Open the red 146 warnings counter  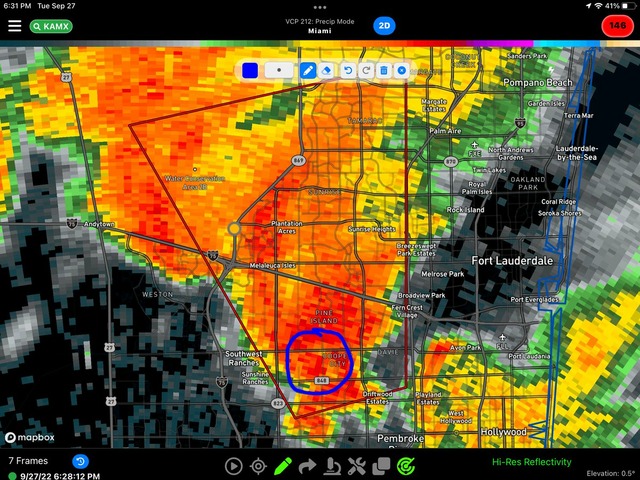tap(617, 25)
